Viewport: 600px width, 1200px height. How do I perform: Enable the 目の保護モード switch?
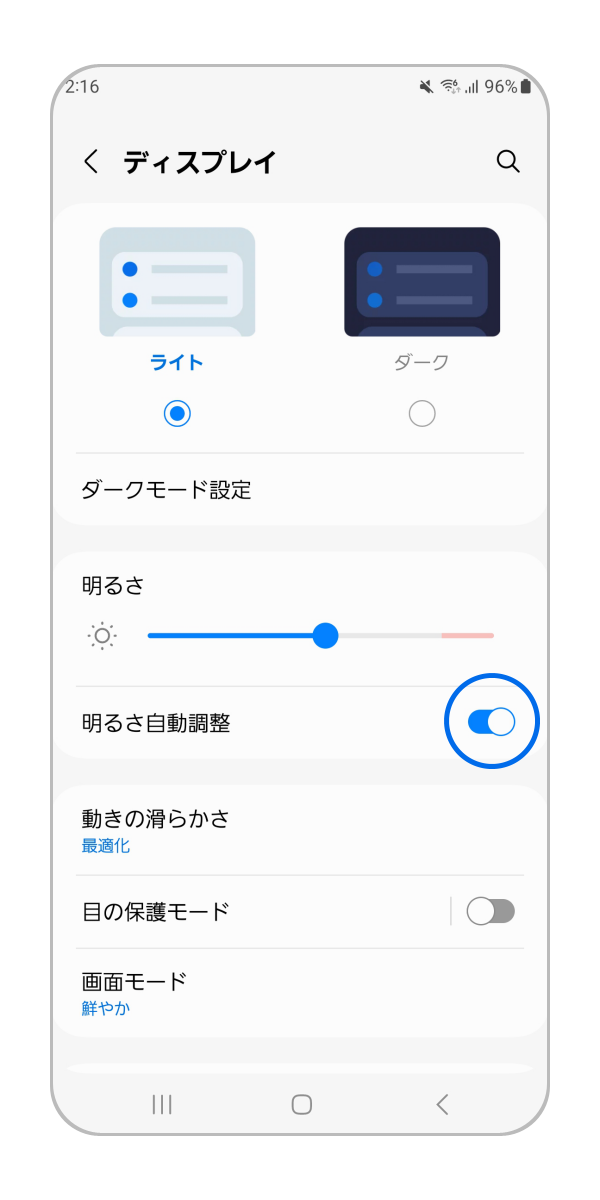pyautogui.click(x=491, y=911)
